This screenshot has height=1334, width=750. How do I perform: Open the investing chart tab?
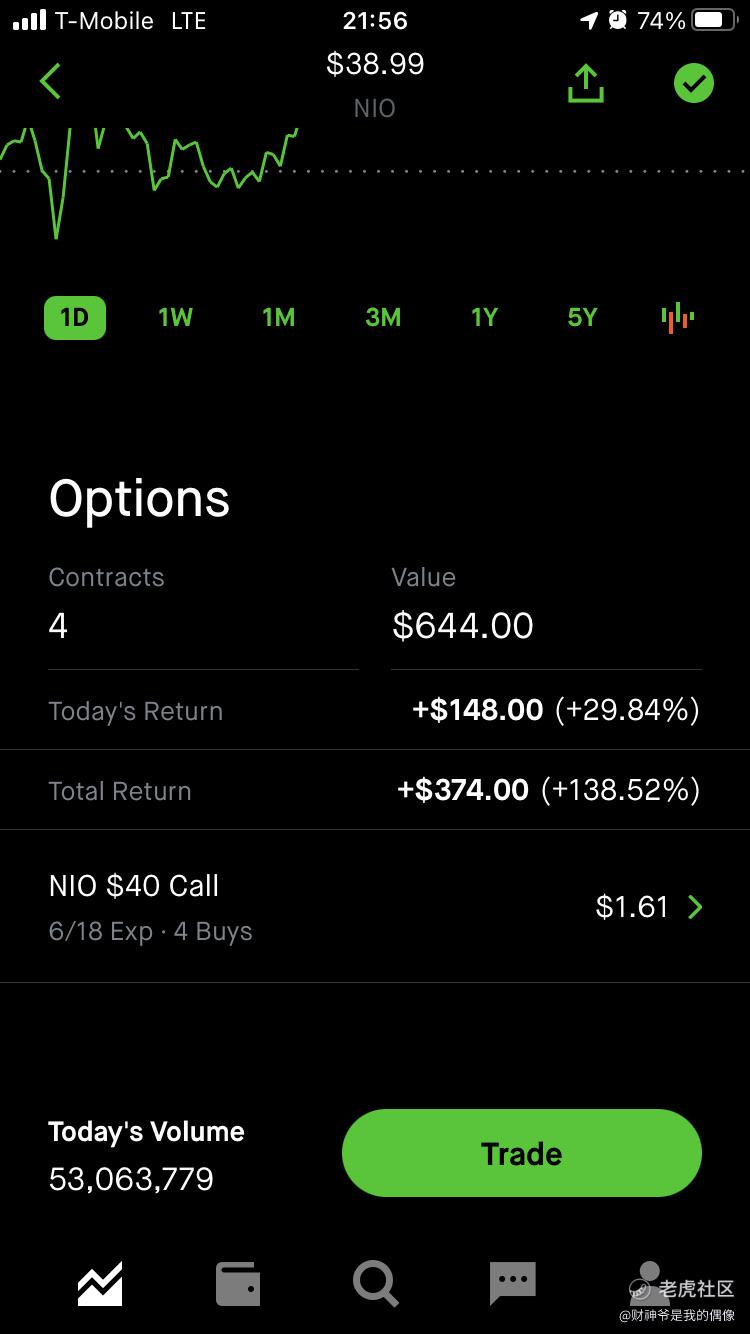[100, 1284]
